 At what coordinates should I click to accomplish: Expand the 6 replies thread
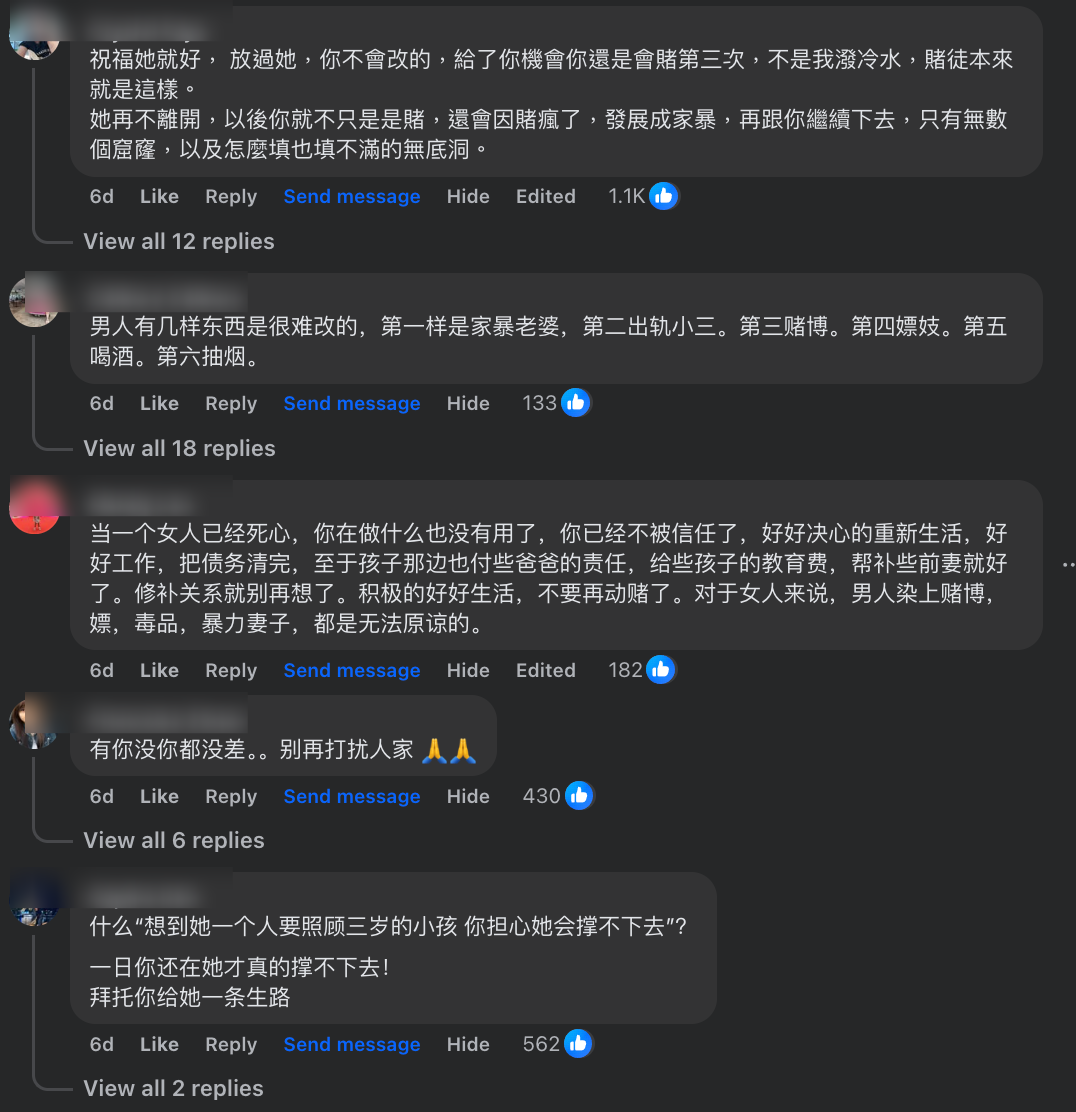point(174,840)
